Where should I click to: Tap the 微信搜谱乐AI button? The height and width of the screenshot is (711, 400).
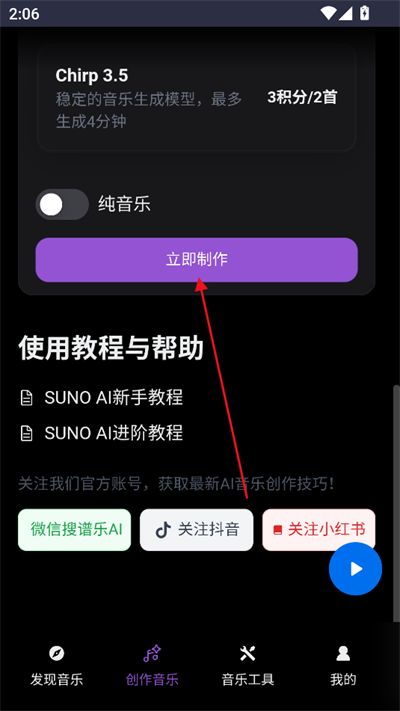[74, 530]
